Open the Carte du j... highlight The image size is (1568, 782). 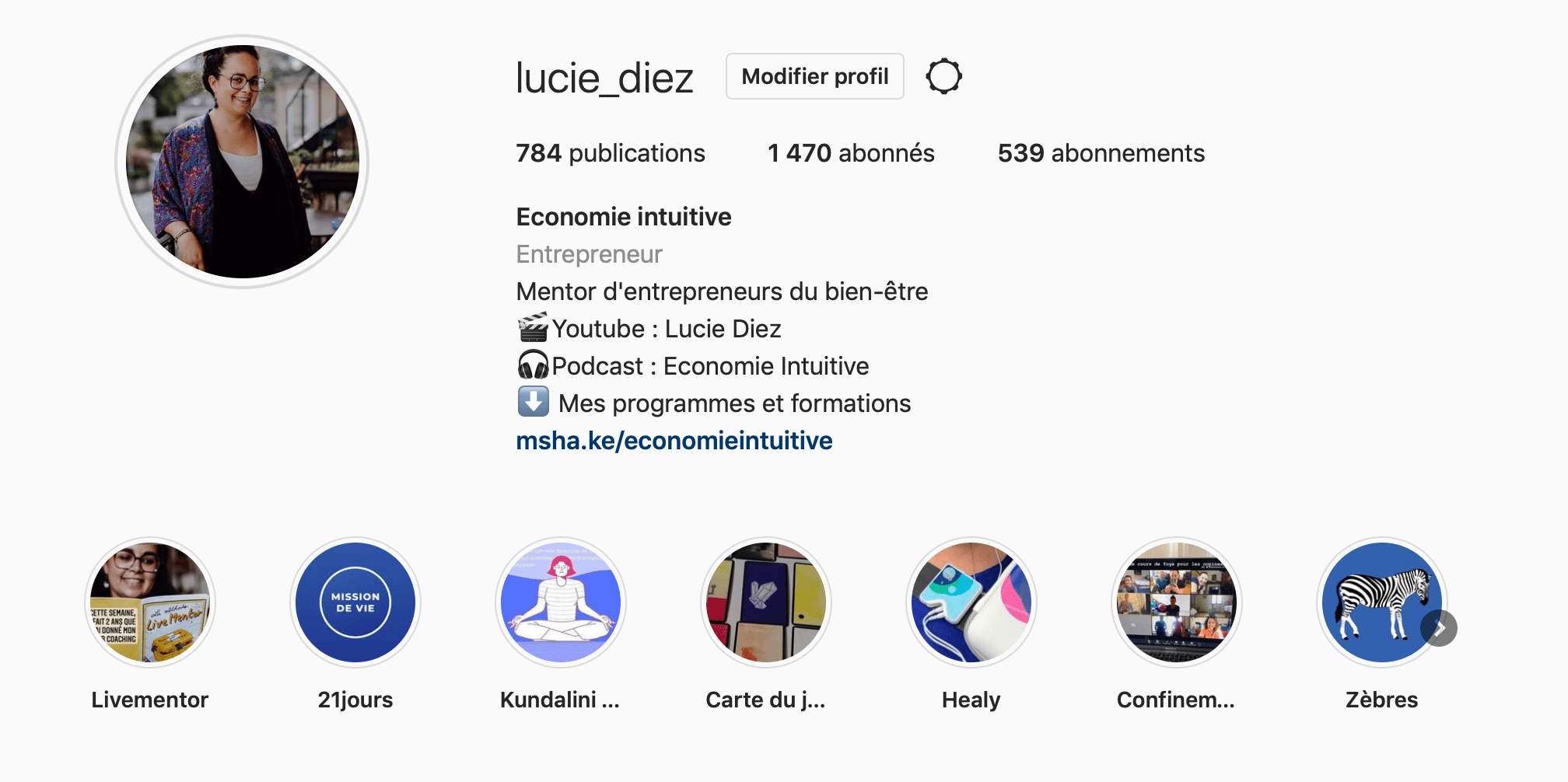pos(766,602)
